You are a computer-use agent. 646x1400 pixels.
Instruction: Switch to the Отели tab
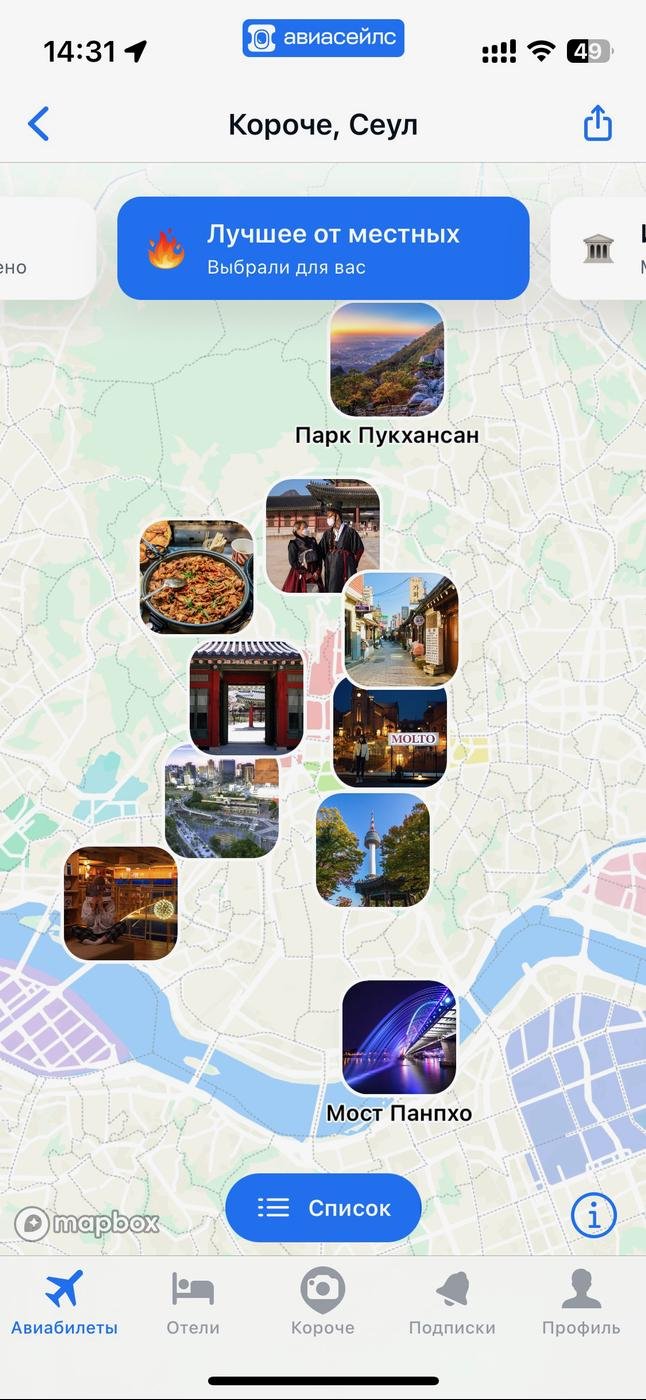tap(193, 1303)
